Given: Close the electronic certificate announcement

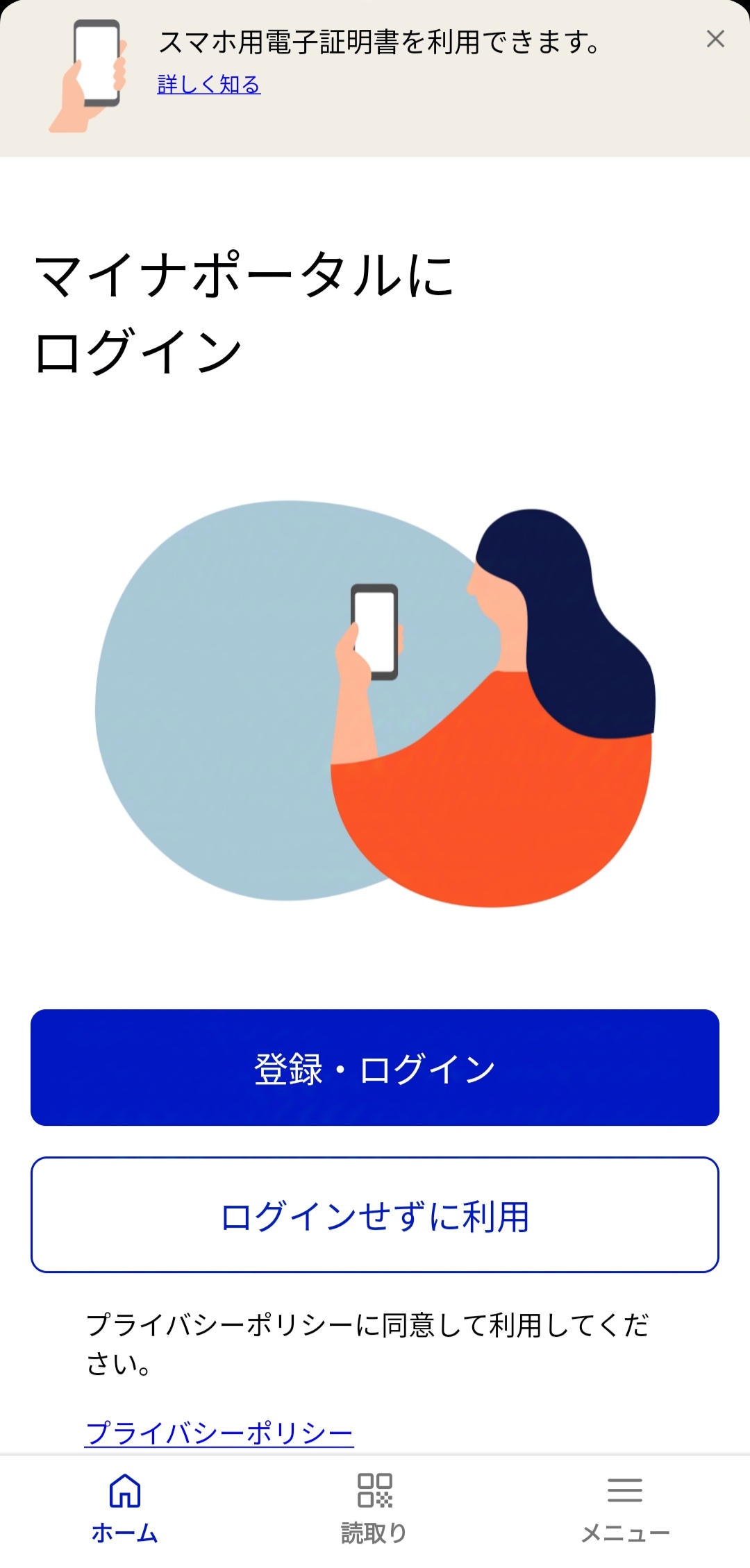Looking at the screenshot, I should click(715, 40).
